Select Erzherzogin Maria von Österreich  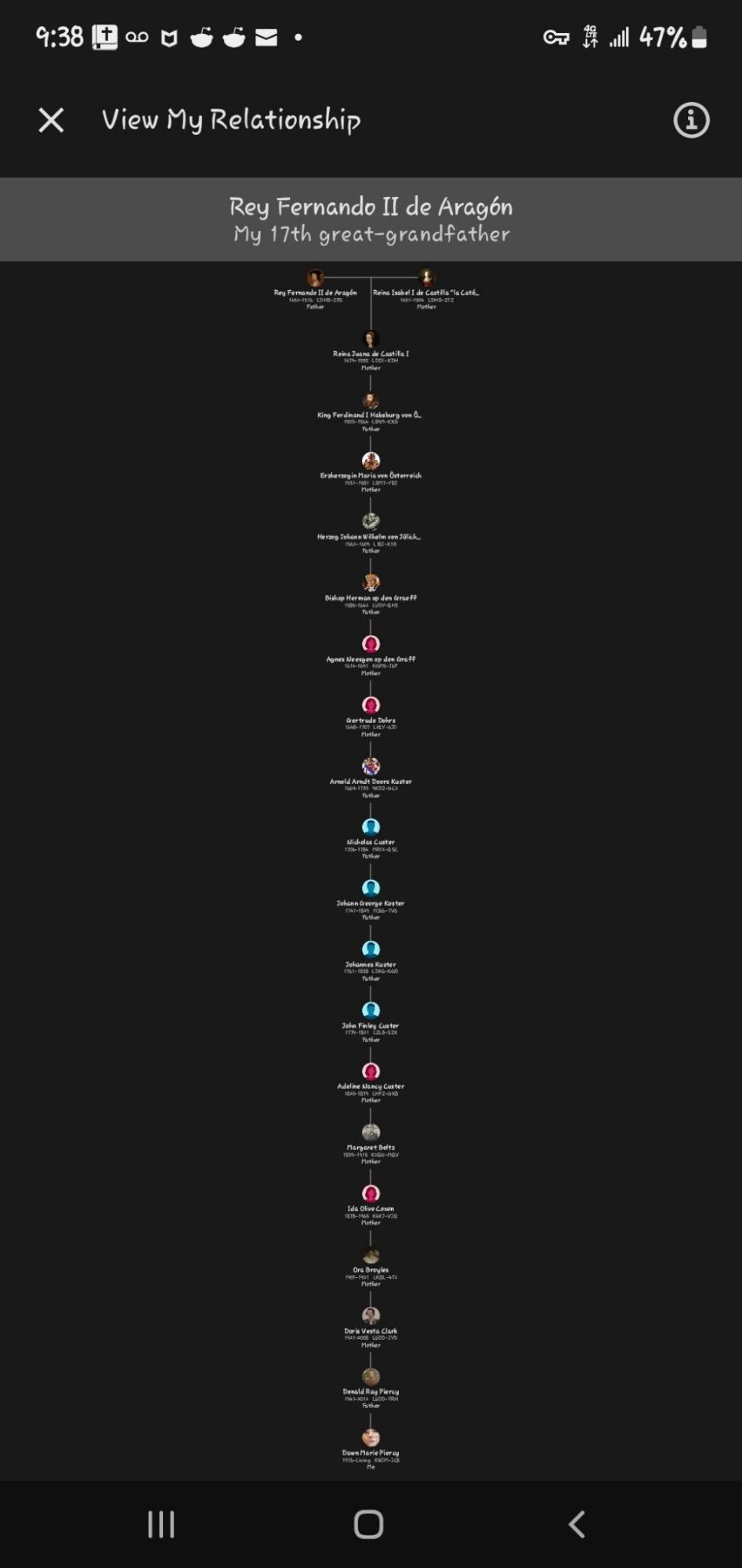371,461
